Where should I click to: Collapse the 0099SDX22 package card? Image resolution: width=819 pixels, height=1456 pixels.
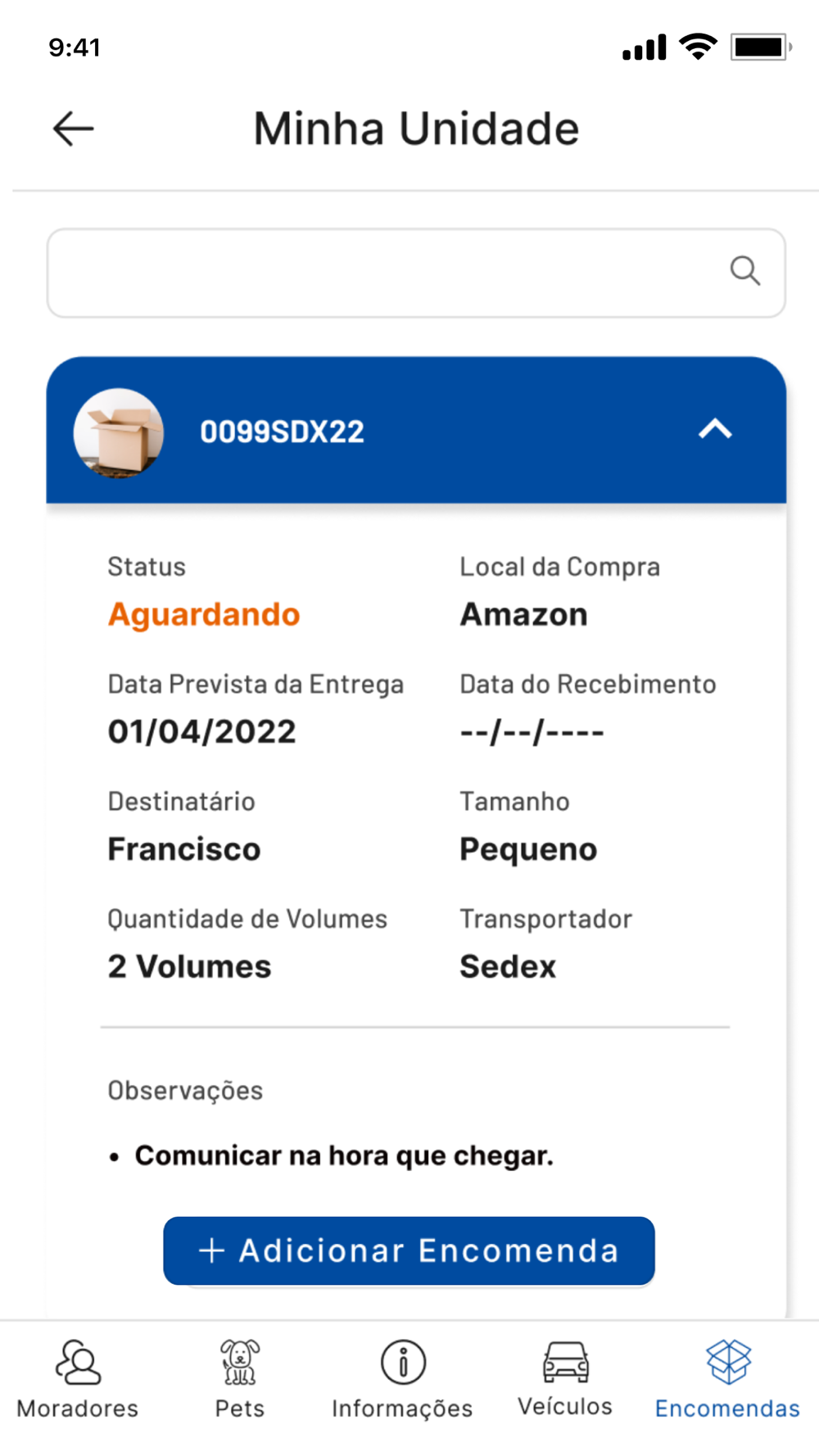pos(715,429)
